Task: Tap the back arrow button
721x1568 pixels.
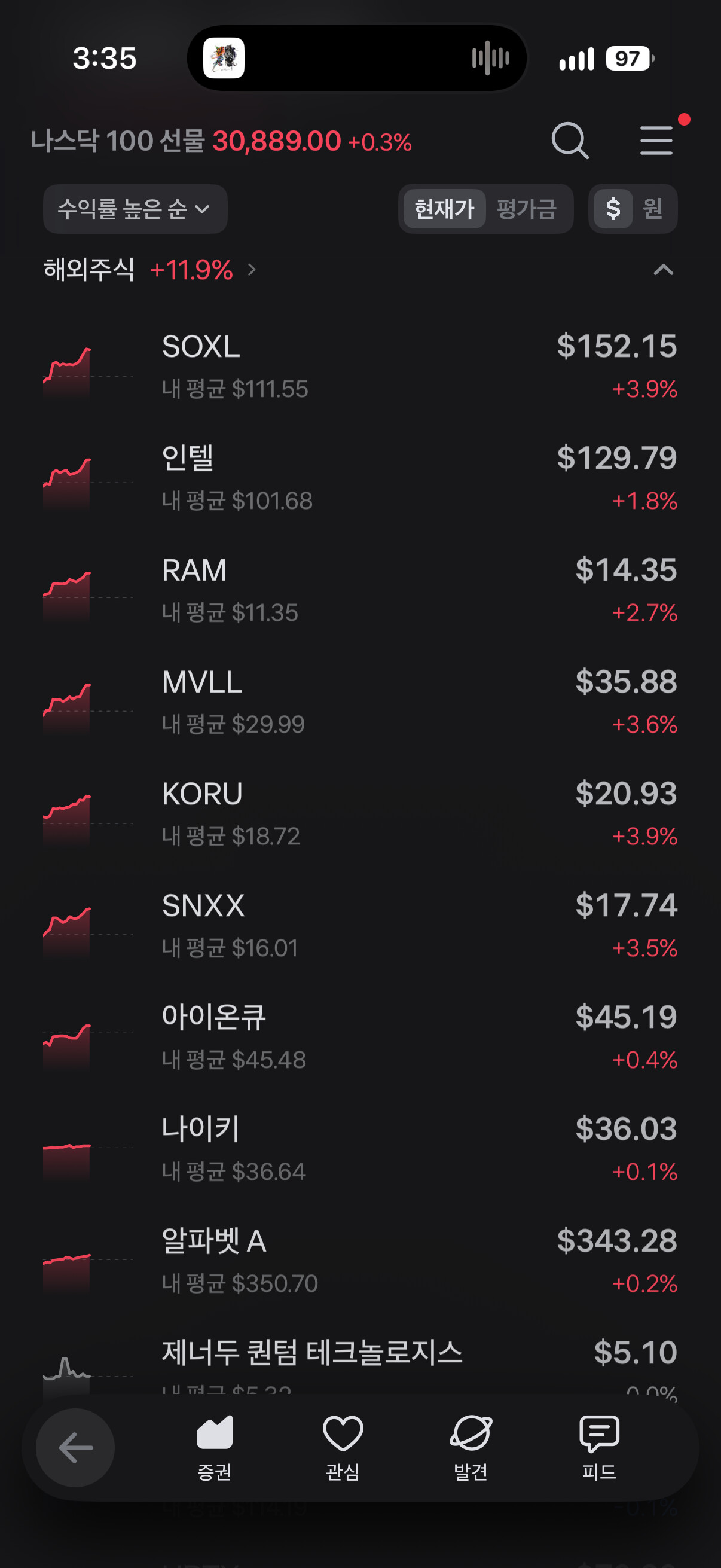Action: pyautogui.click(x=75, y=1447)
